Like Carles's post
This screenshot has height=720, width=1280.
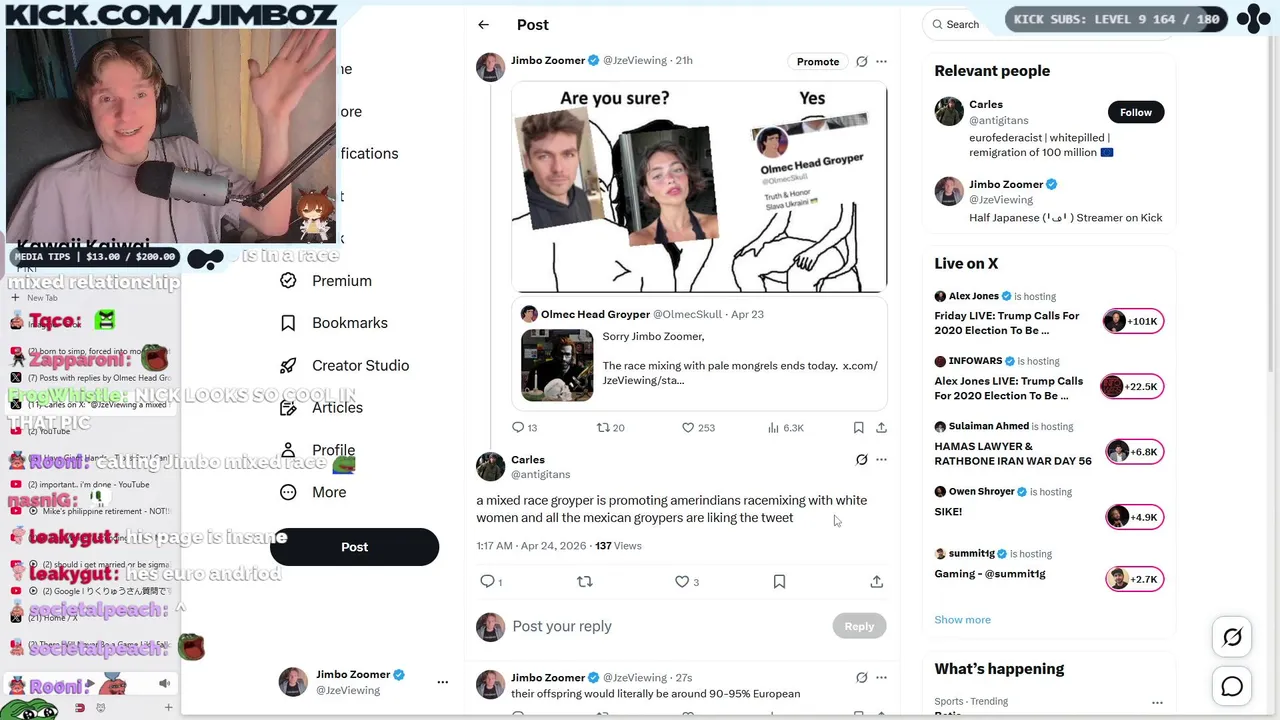tap(682, 581)
